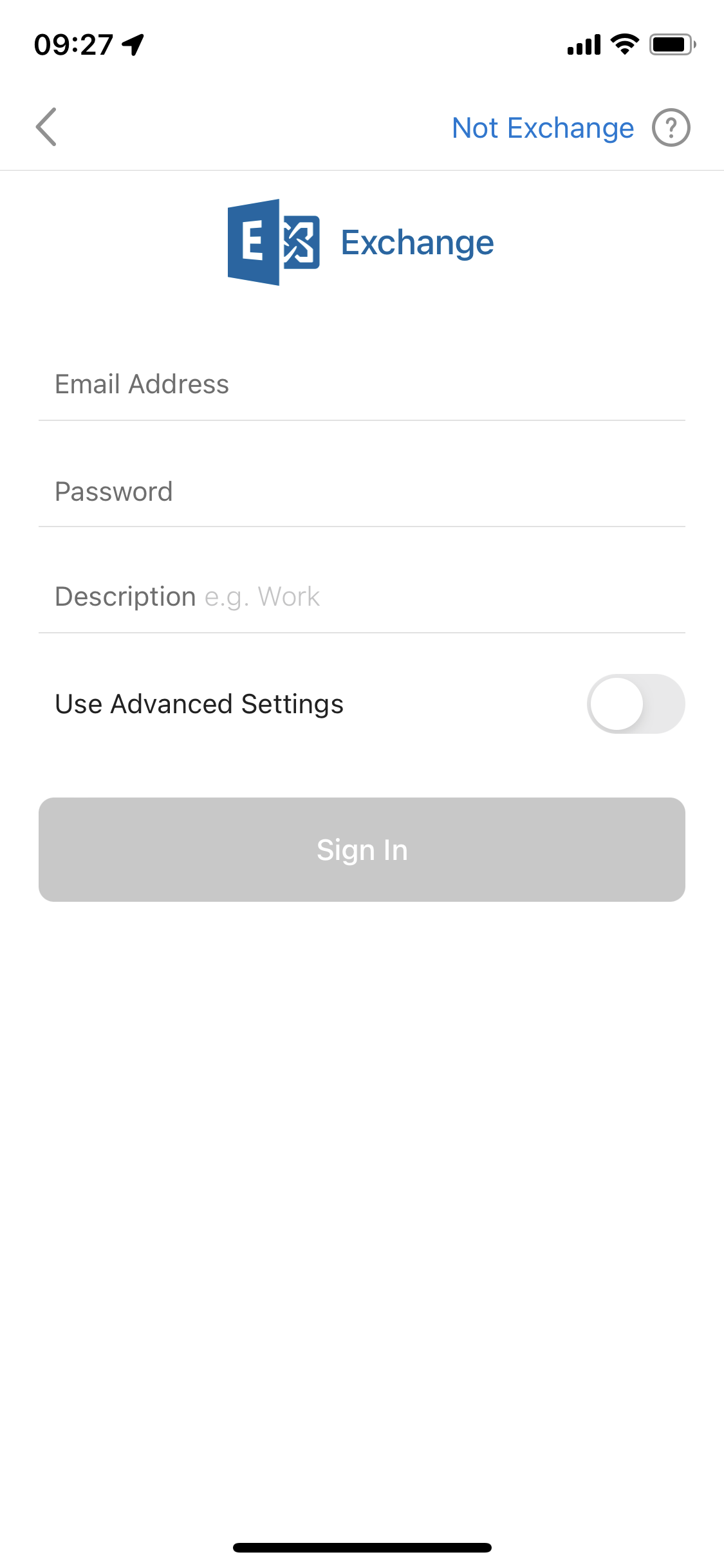This screenshot has height=1568, width=724.
Task: Open the Not Exchange link
Action: pyautogui.click(x=543, y=127)
